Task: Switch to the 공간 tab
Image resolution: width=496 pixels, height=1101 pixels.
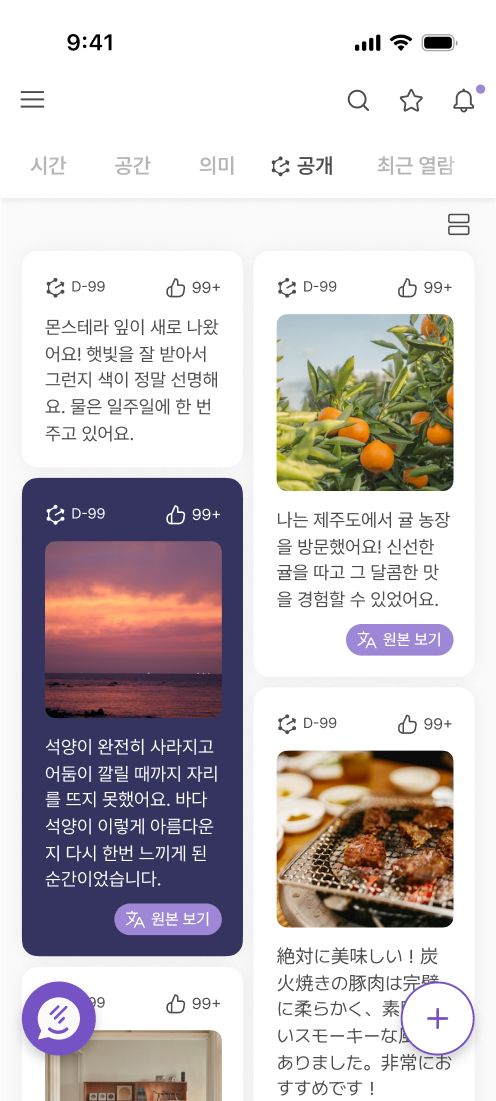Action: point(132,166)
